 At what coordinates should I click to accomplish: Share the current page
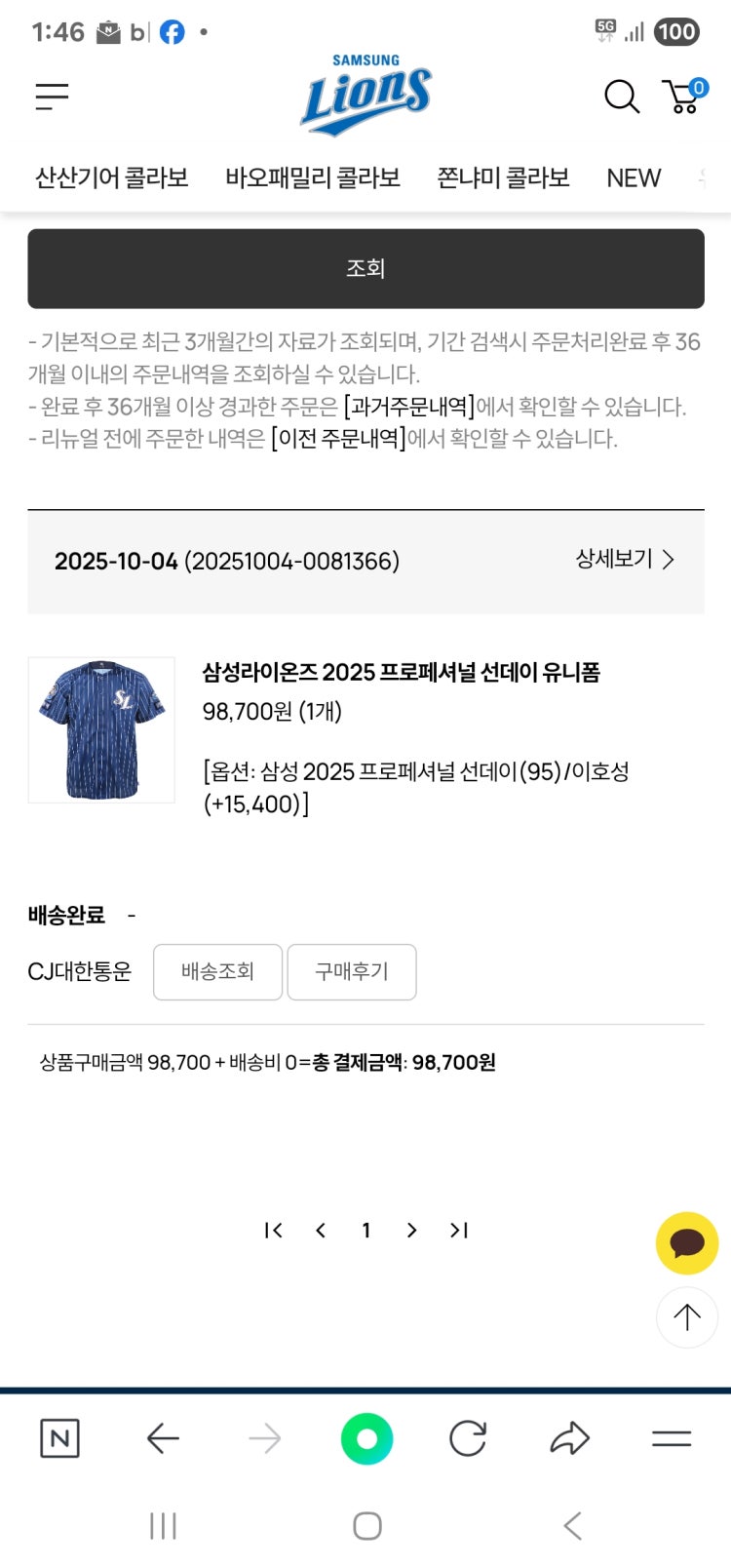571,1437
